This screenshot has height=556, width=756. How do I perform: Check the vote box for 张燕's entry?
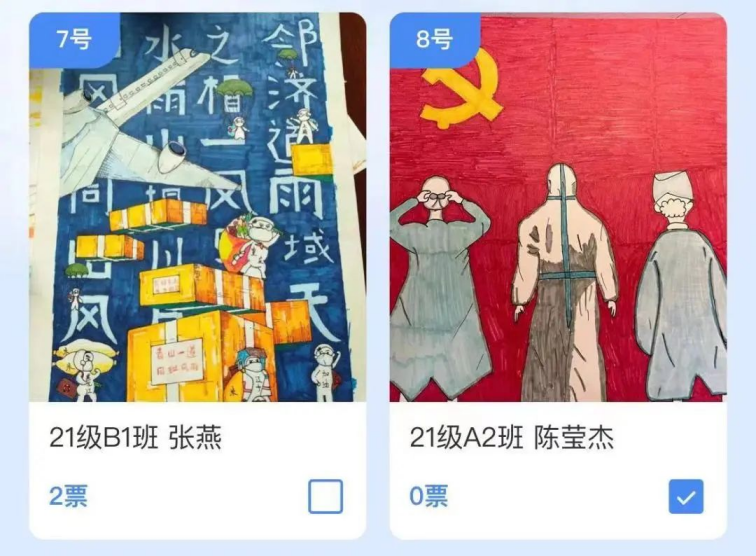click(325, 496)
